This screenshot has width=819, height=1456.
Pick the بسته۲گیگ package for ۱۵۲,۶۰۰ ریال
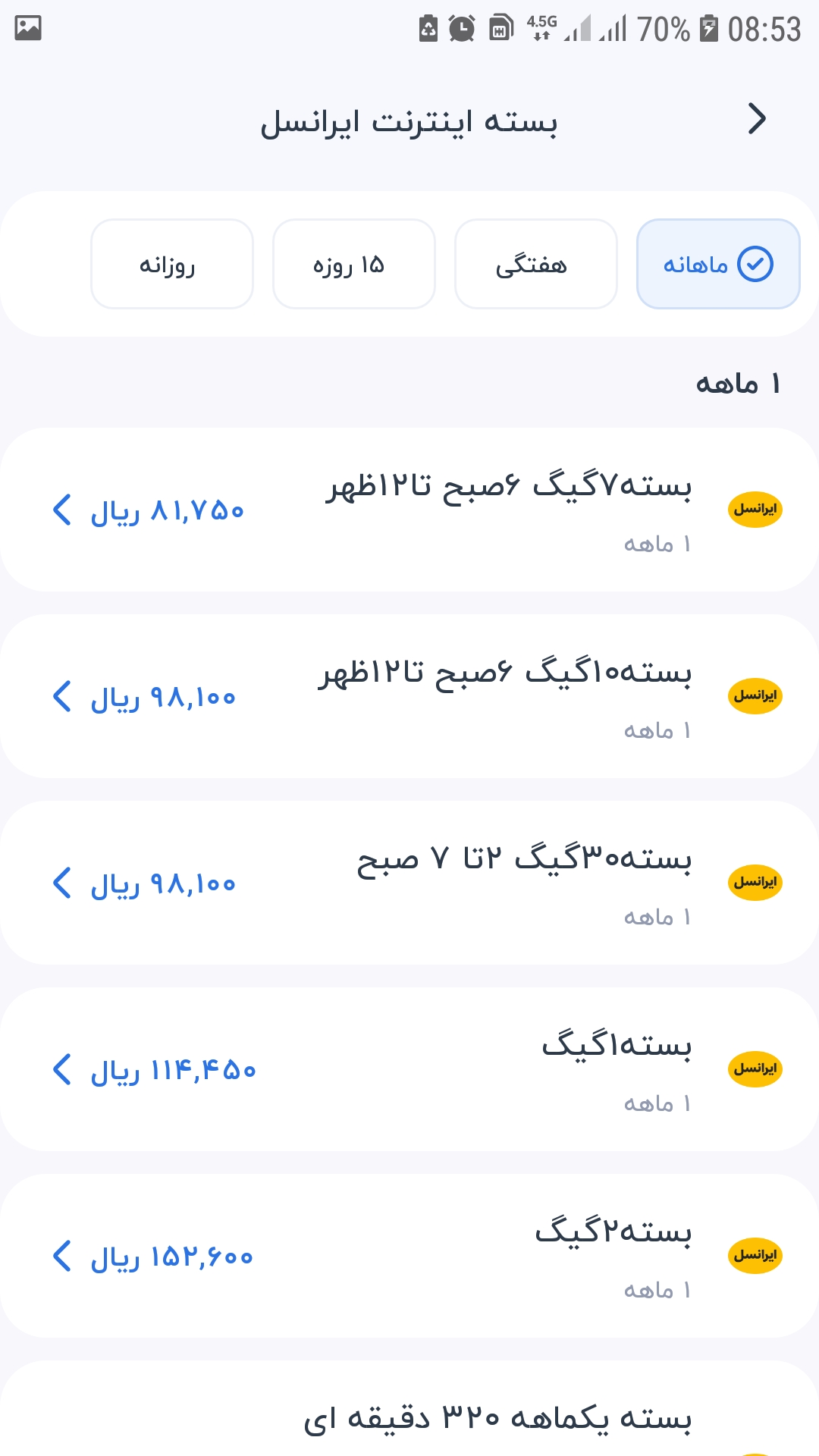[409, 1256]
